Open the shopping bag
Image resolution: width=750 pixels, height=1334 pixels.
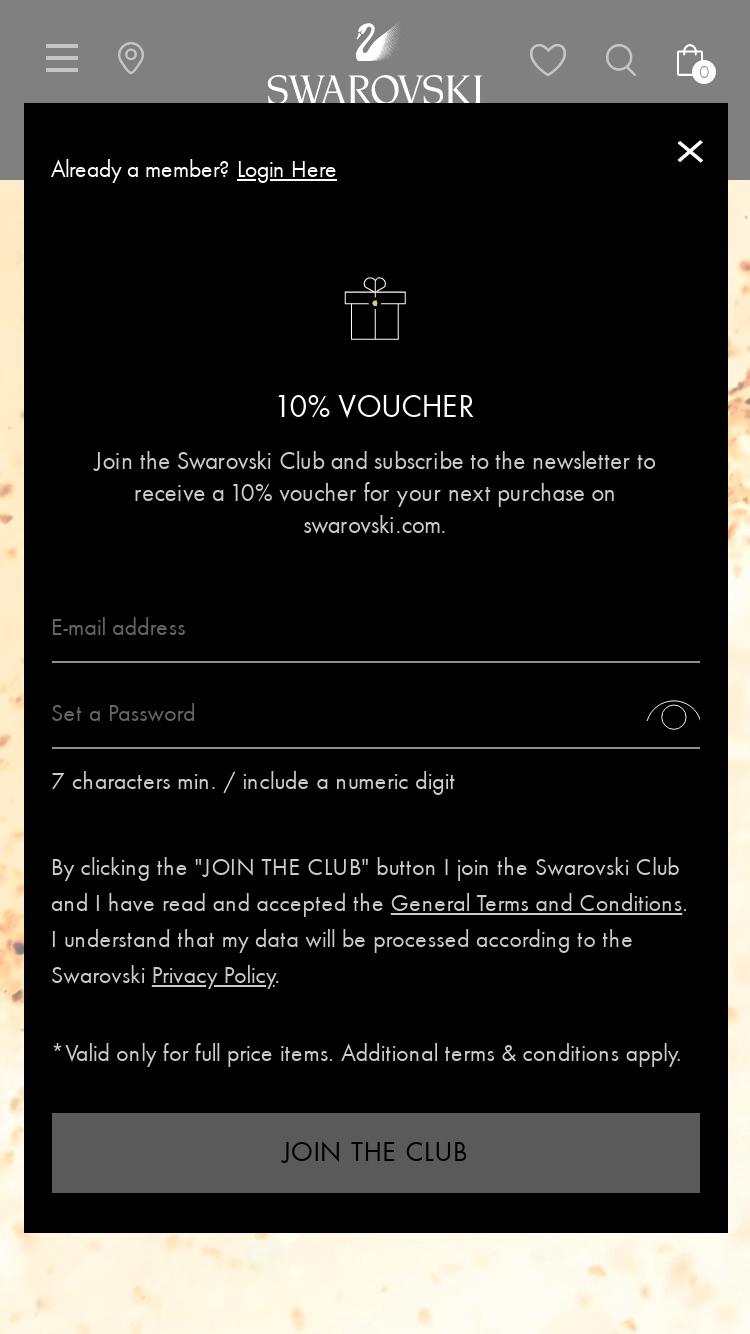[692, 62]
